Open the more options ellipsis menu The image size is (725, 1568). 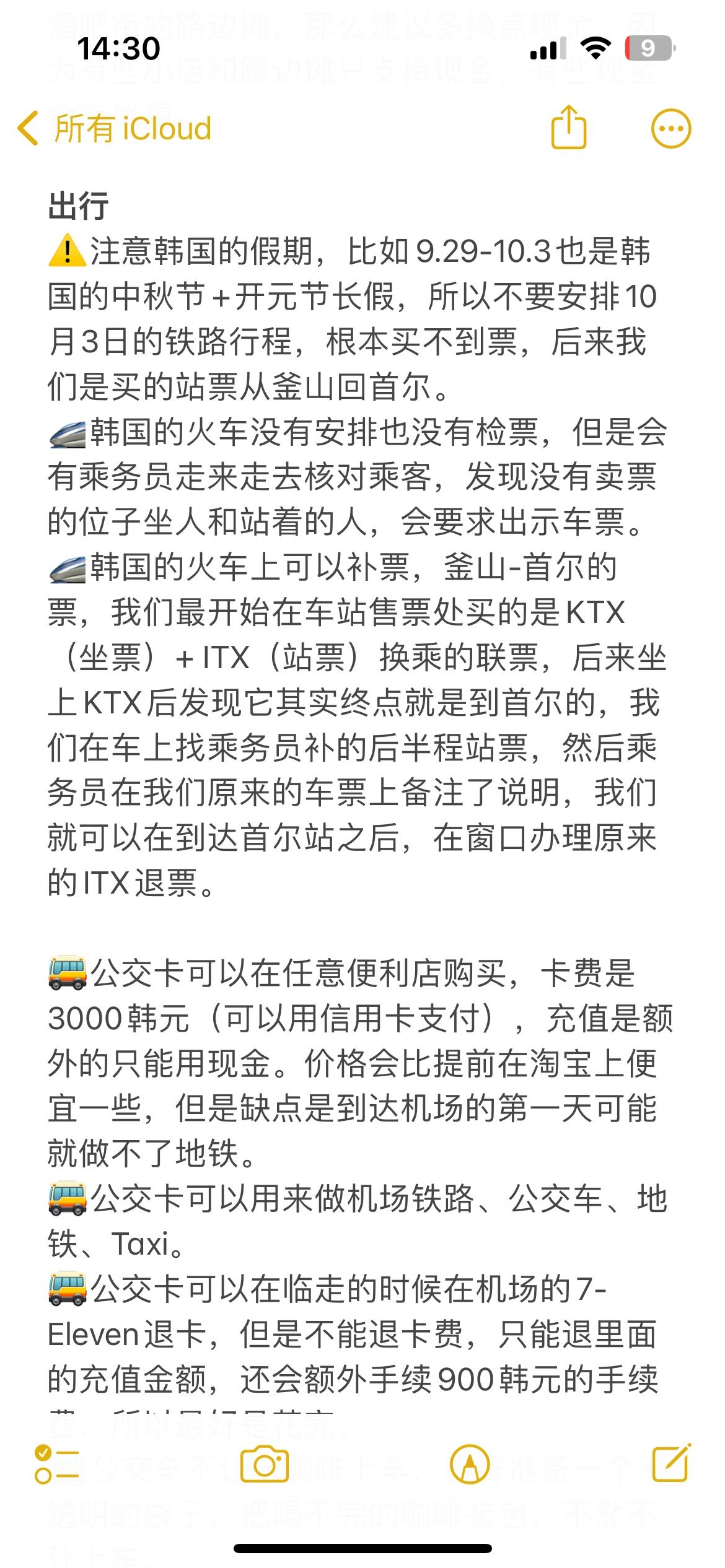pos(671,129)
